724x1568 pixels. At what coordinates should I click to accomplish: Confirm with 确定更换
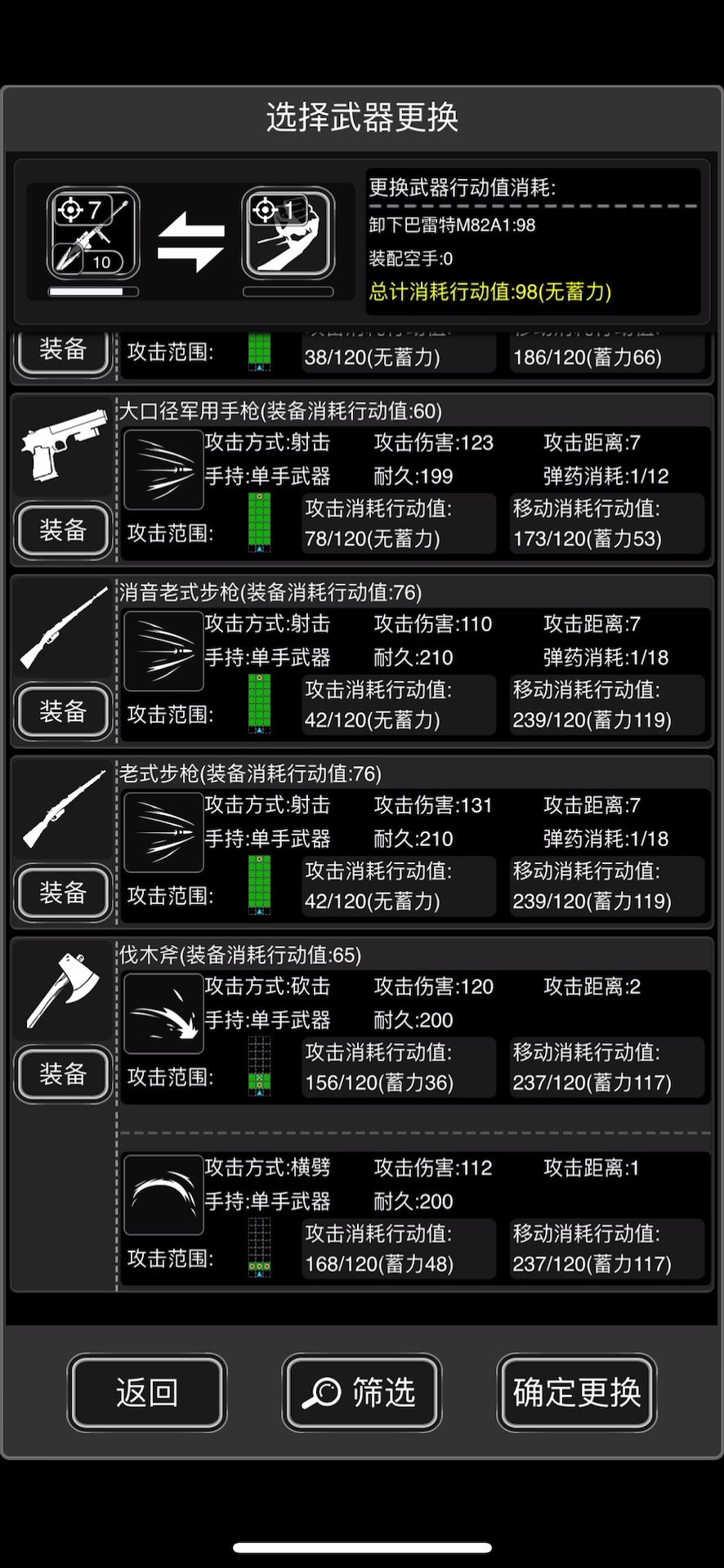click(x=577, y=1392)
